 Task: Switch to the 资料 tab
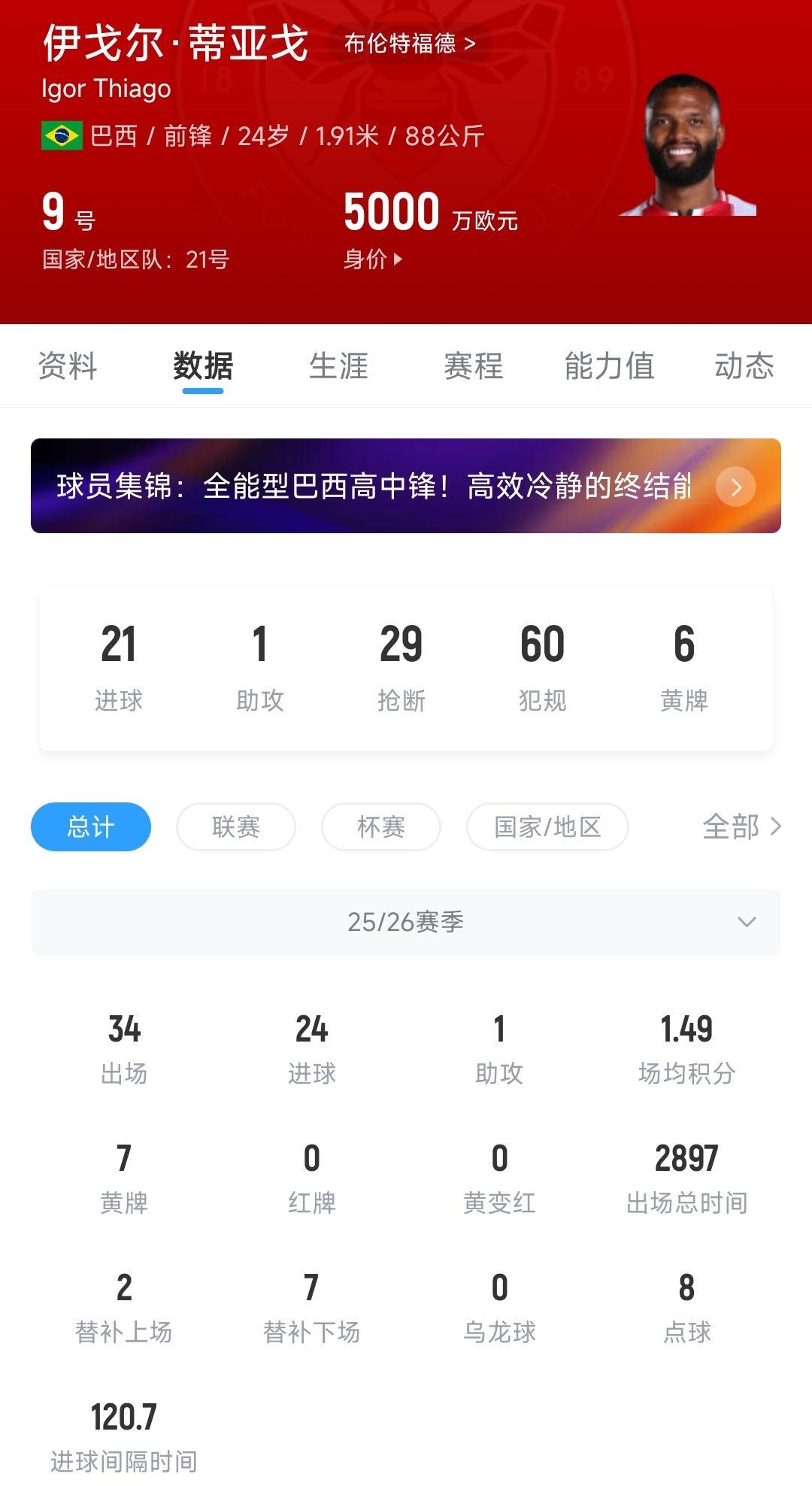(68, 366)
